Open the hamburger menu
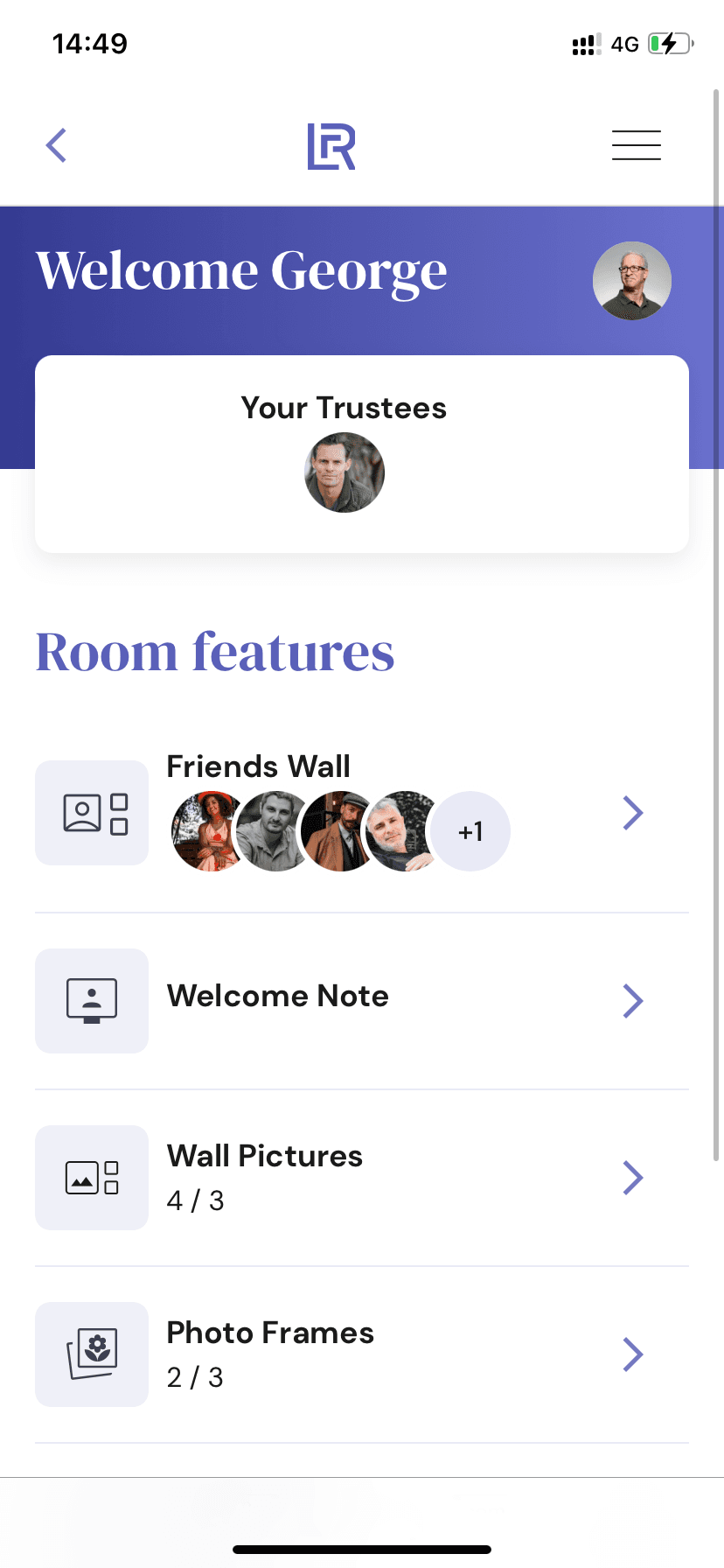 pos(636,145)
